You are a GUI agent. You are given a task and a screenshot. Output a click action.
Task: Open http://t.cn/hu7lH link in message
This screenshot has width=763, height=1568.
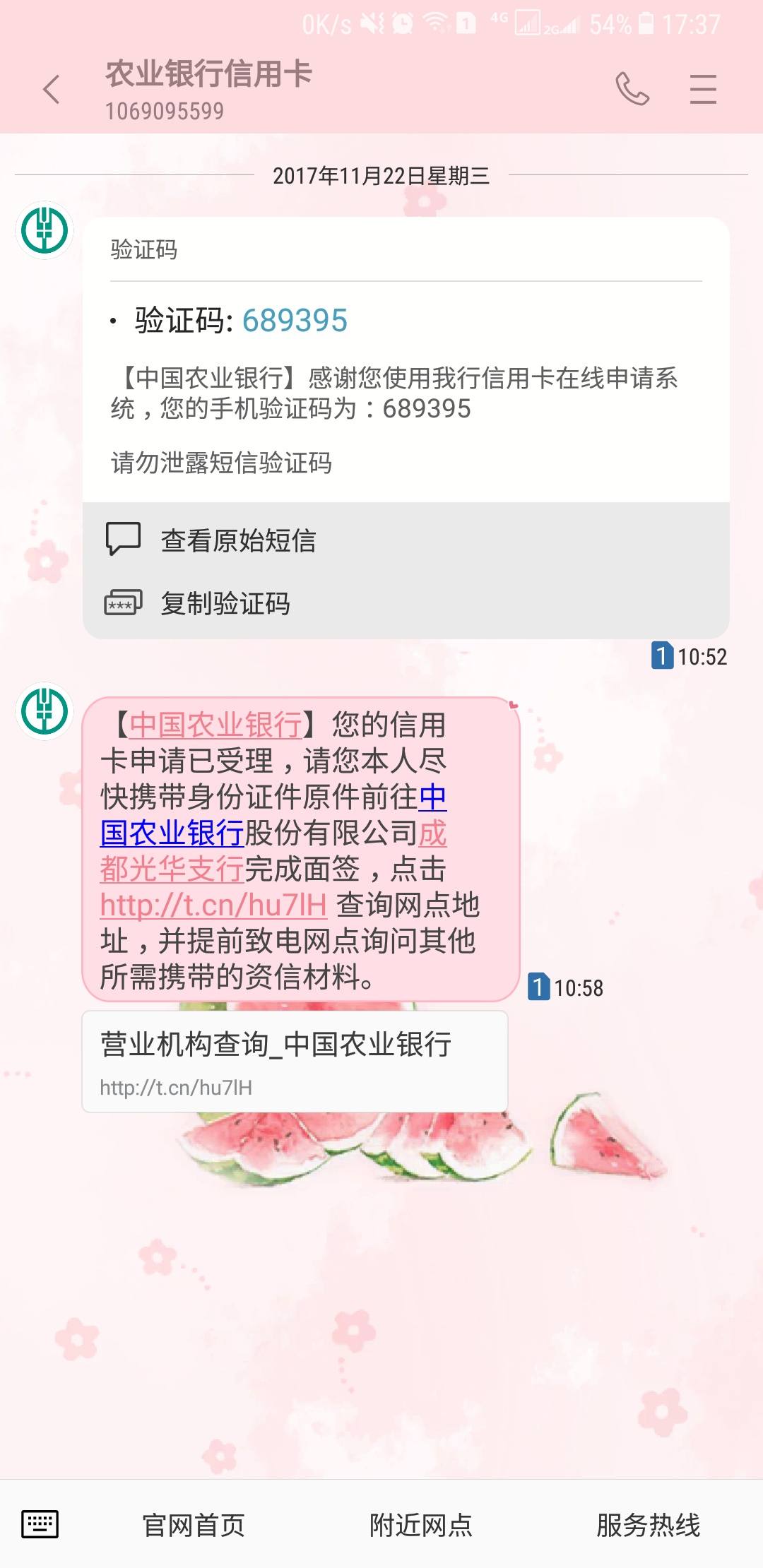click(x=213, y=905)
